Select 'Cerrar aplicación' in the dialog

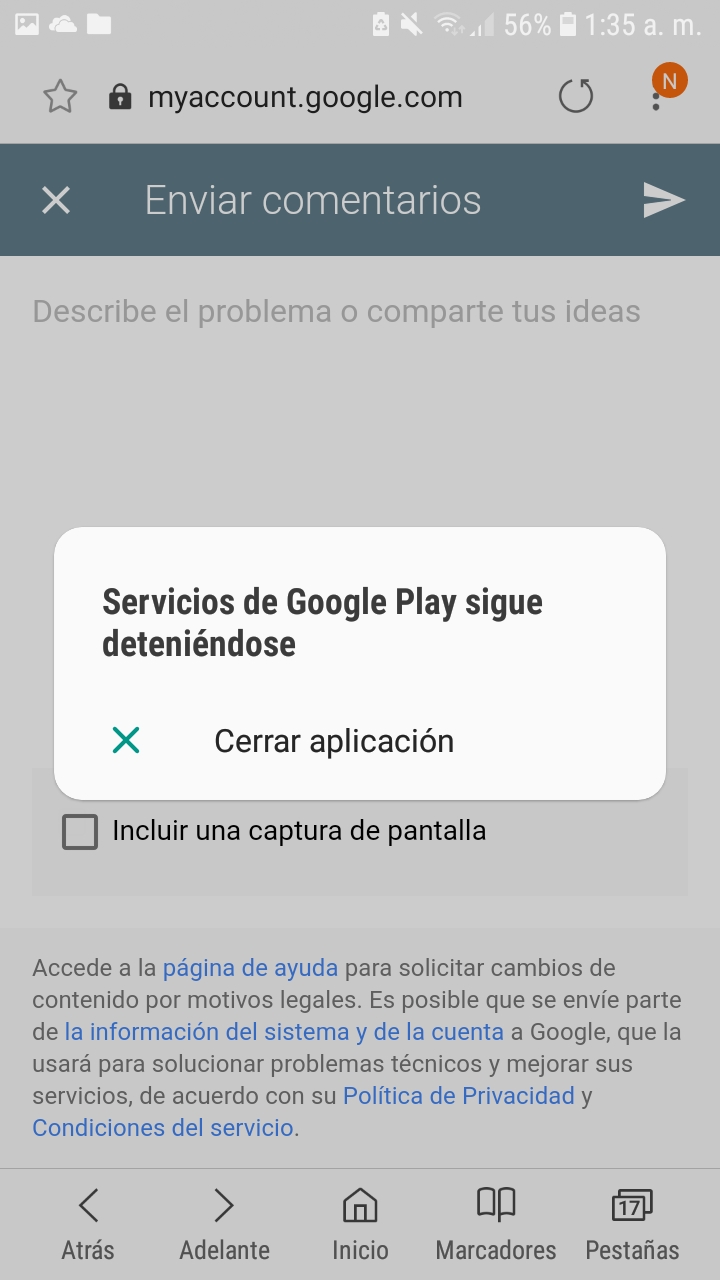(x=333, y=740)
